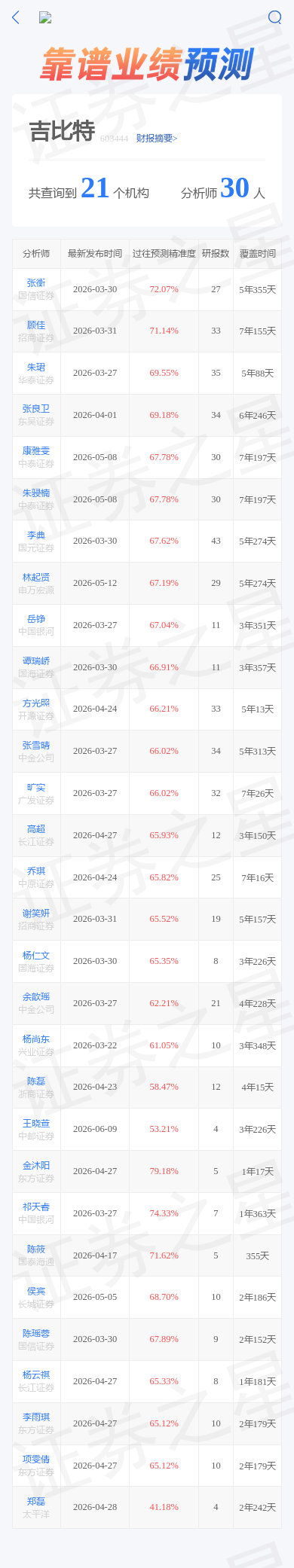Tap analyst 金沐阳 from 东方证券
294x1568 pixels.
[x=36, y=1166]
